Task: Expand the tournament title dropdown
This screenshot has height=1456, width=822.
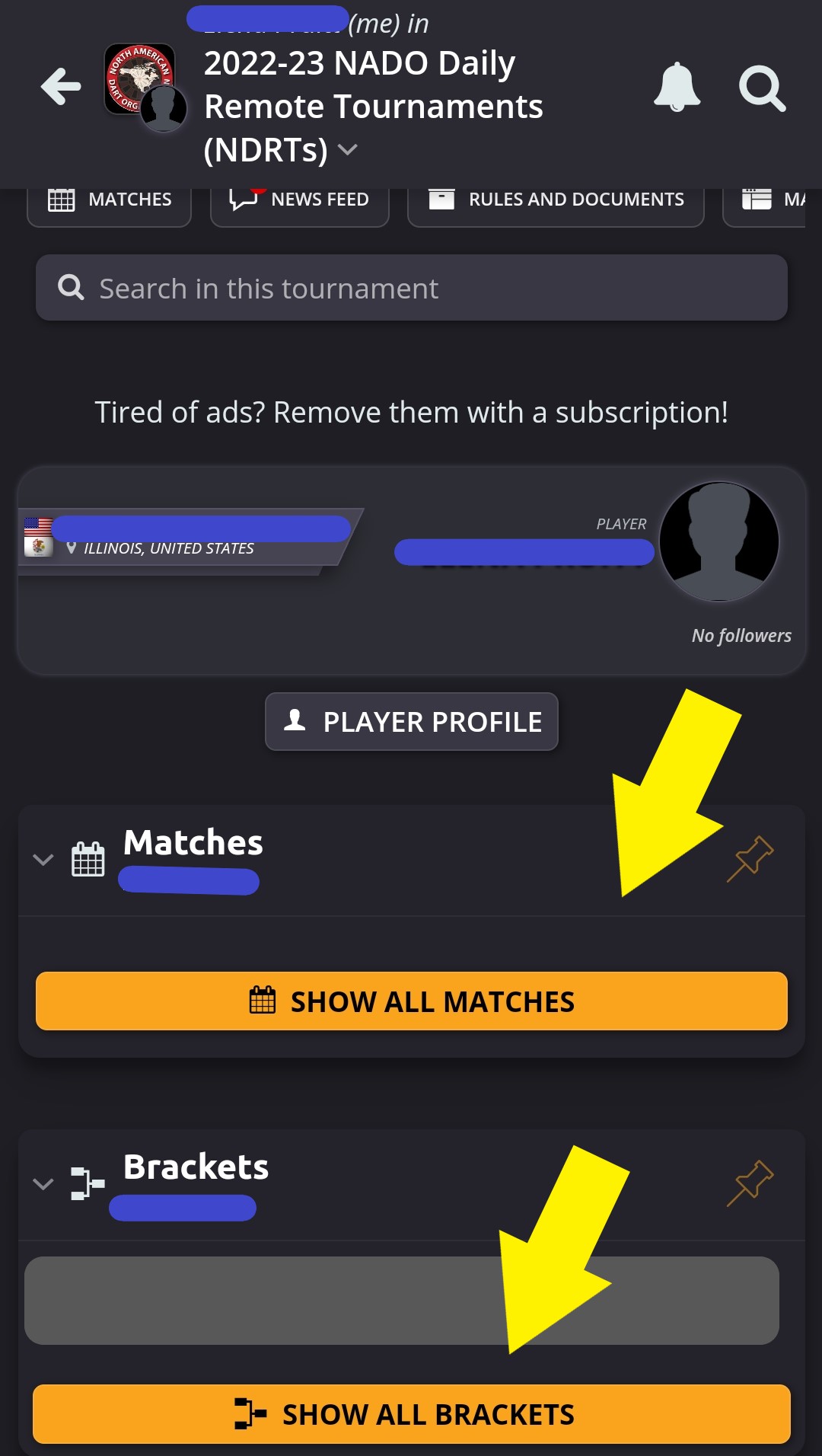Action: point(348,149)
